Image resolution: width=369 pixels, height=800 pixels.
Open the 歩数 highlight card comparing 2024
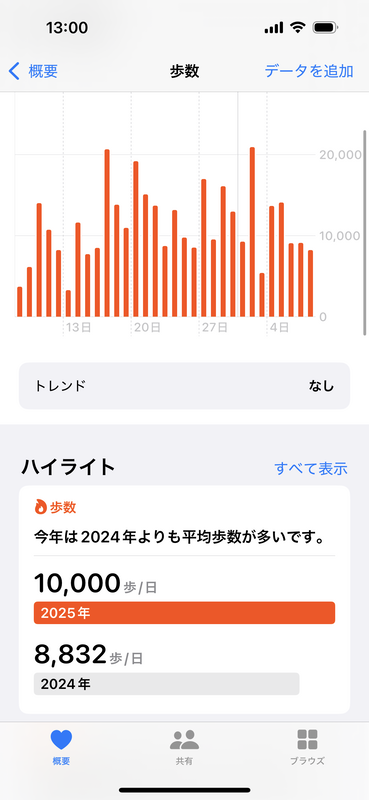184,599
